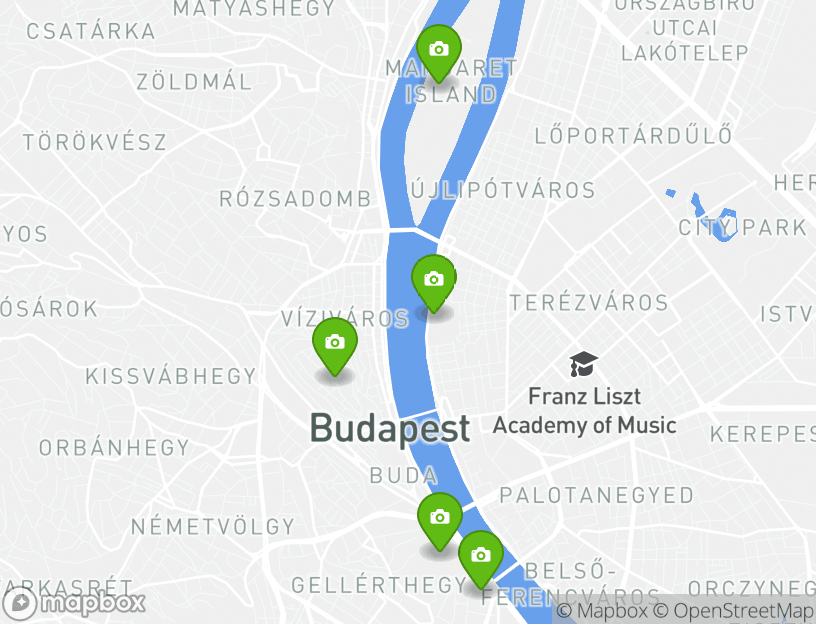Tap the camera pin just below the Buda label

click(x=439, y=518)
